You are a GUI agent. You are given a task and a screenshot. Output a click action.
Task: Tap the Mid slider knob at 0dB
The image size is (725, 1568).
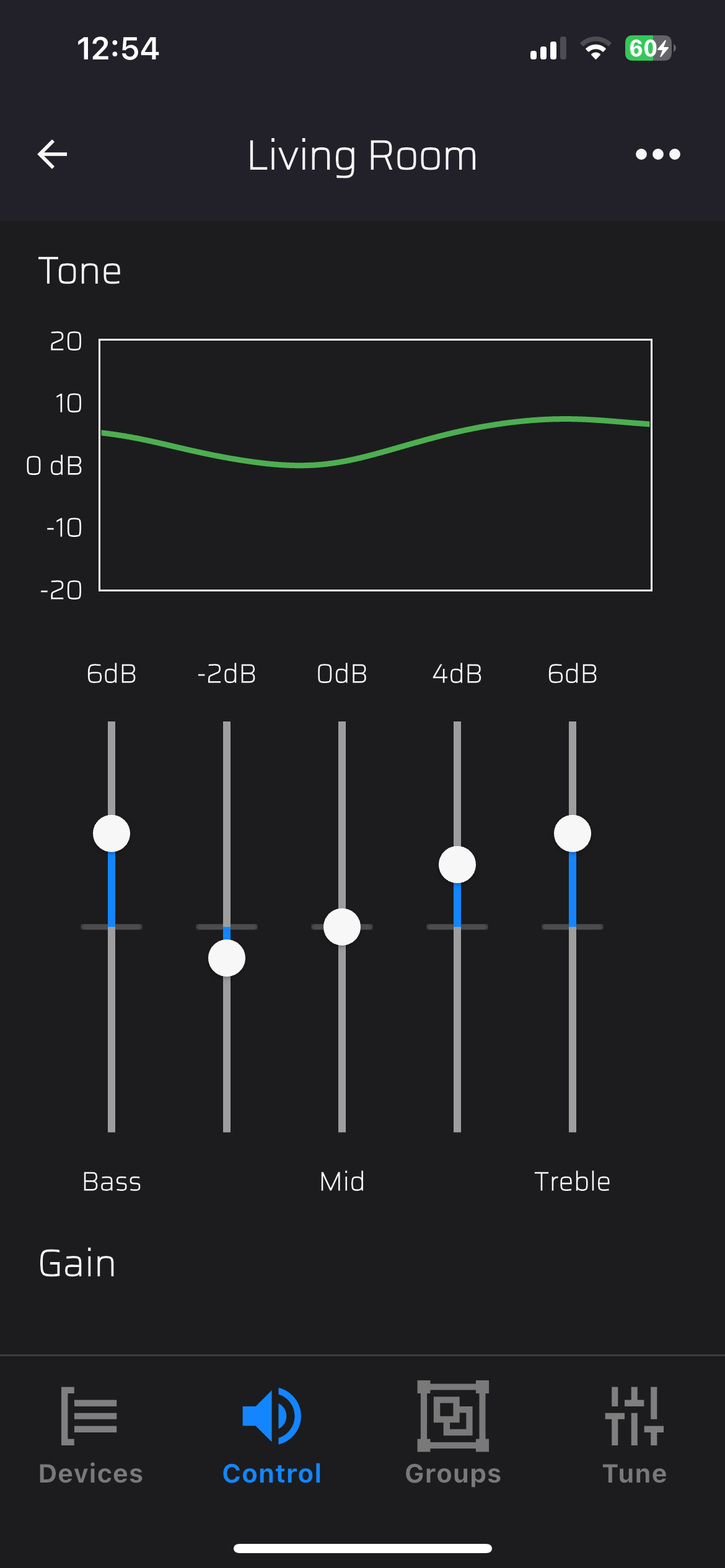click(342, 927)
